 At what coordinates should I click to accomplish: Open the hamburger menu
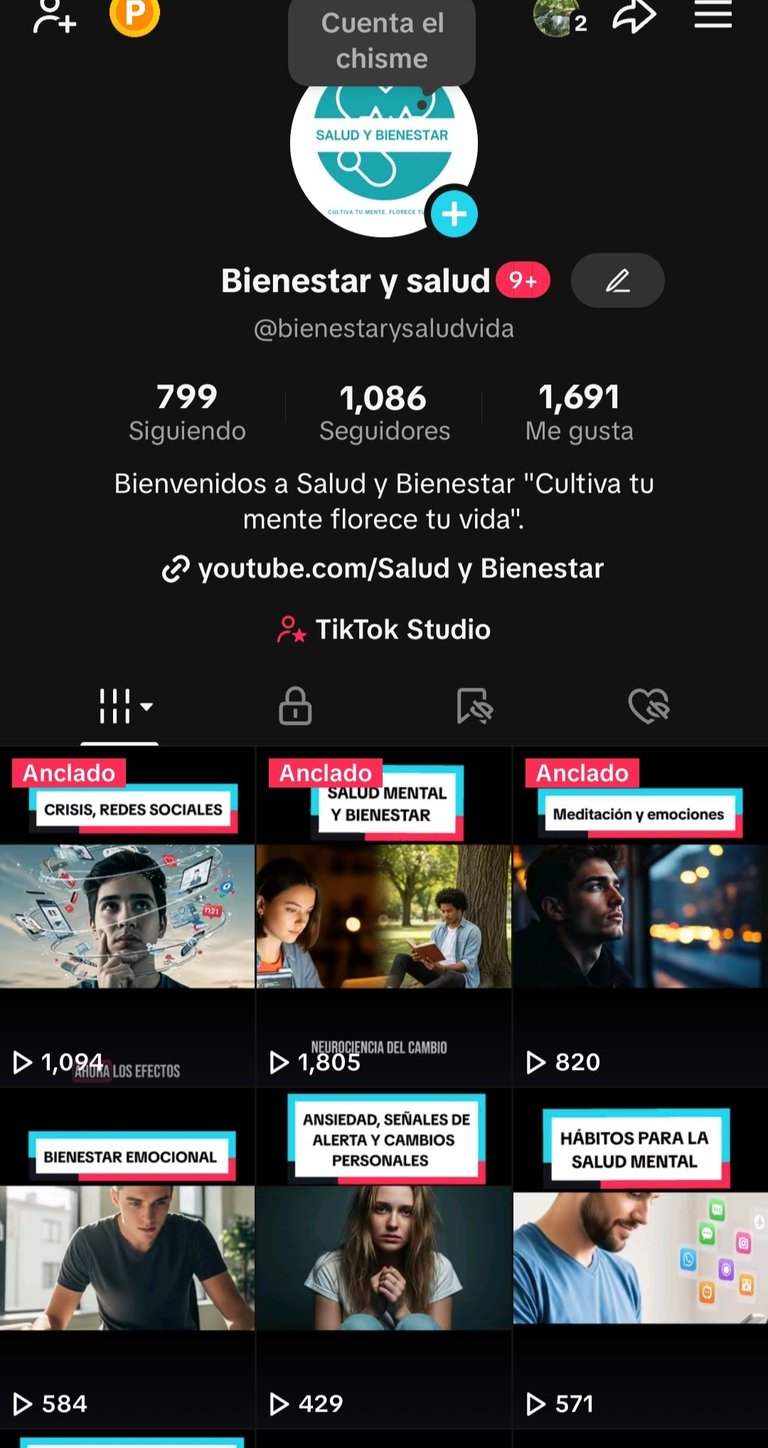tap(713, 15)
